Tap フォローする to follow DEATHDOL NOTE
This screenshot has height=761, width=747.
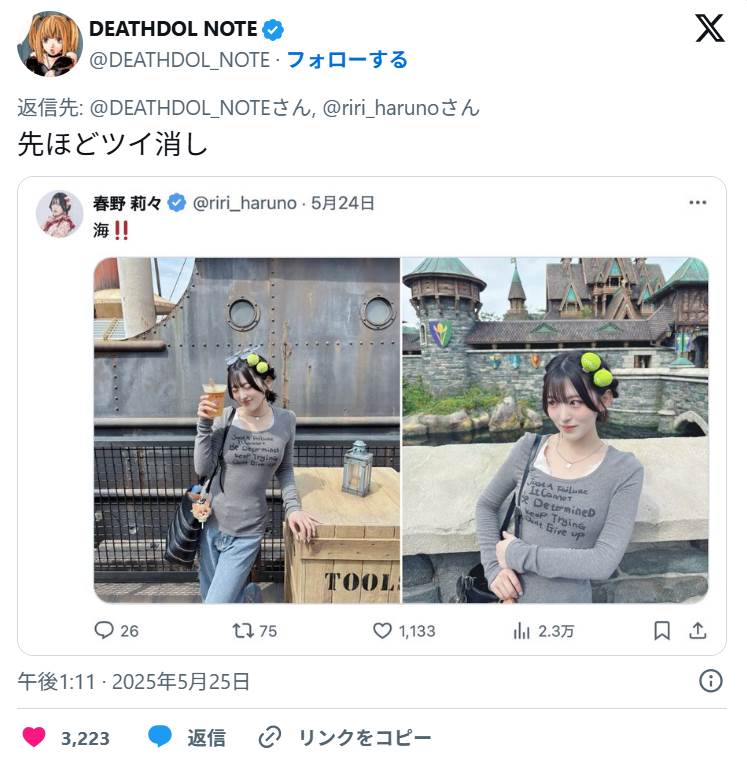click(347, 59)
